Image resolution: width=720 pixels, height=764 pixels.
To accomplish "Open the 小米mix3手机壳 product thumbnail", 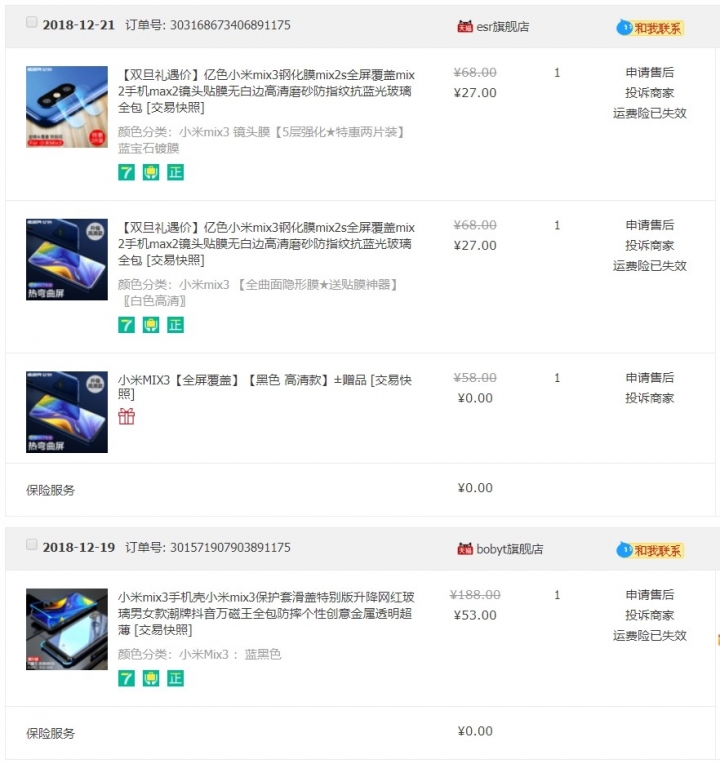I will coord(67,629).
